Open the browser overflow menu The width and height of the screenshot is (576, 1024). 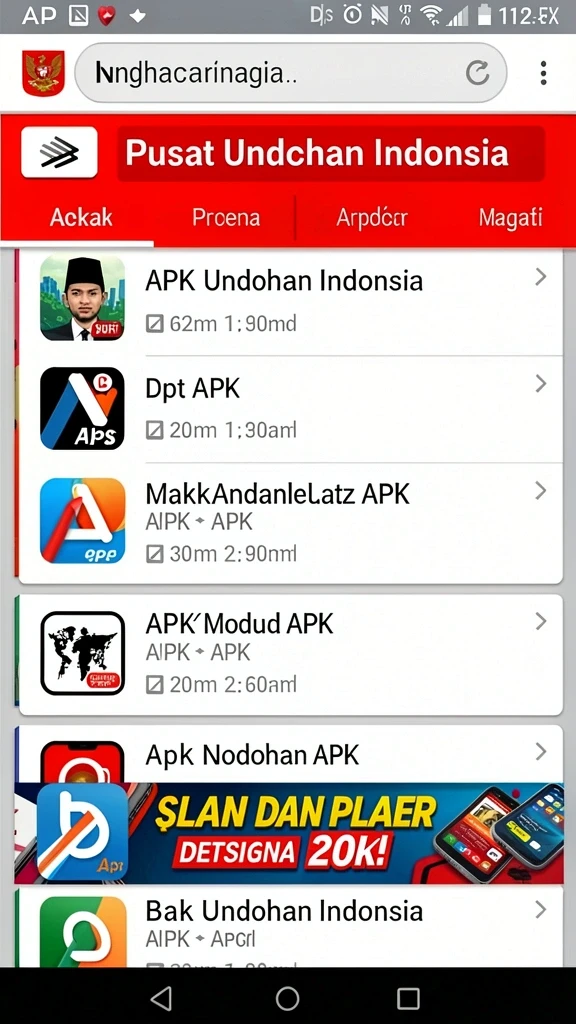543,73
